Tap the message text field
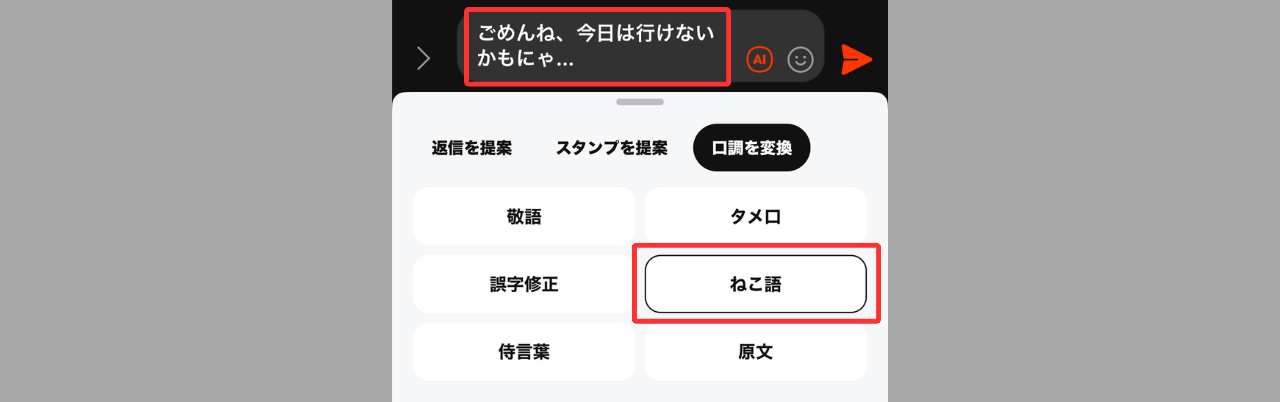Image resolution: width=1280 pixels, height=402 pixels. tap(597, 47)
